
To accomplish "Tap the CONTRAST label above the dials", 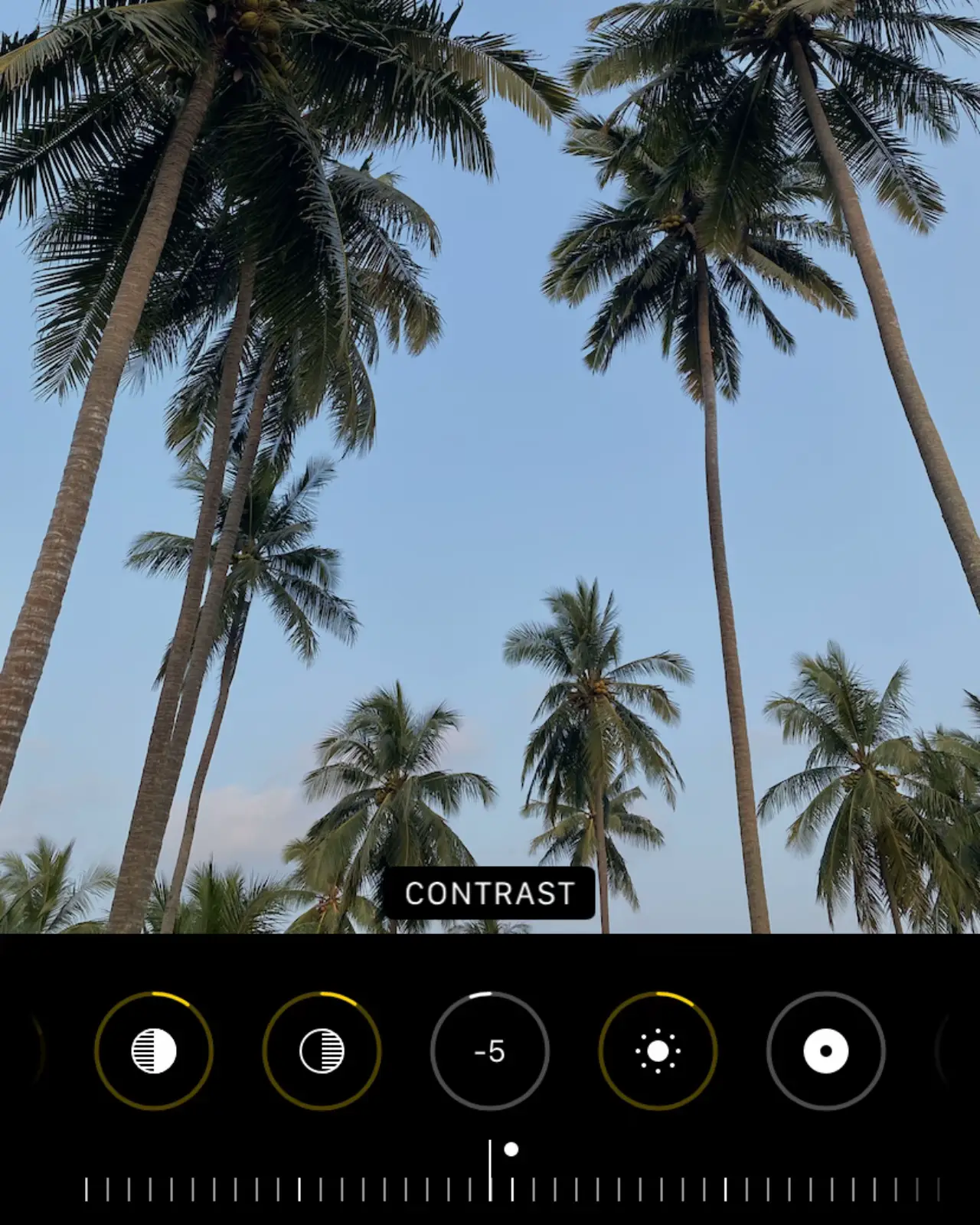I will point(490,893).
